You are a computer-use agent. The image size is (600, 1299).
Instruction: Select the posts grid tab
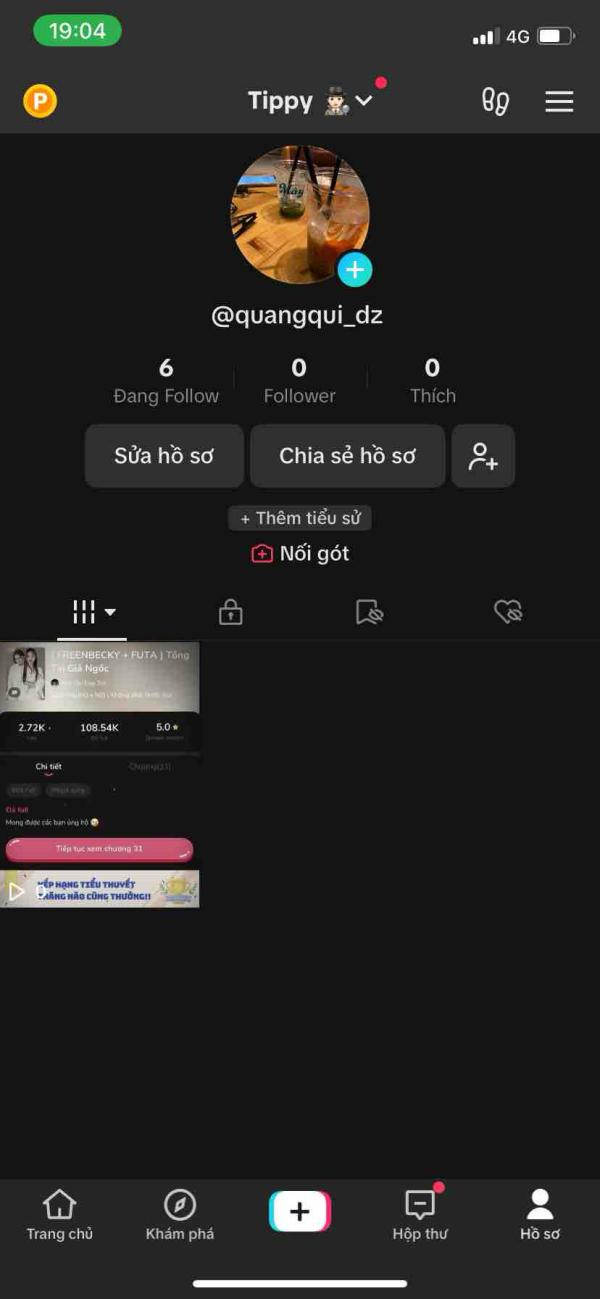pos(93,612)
